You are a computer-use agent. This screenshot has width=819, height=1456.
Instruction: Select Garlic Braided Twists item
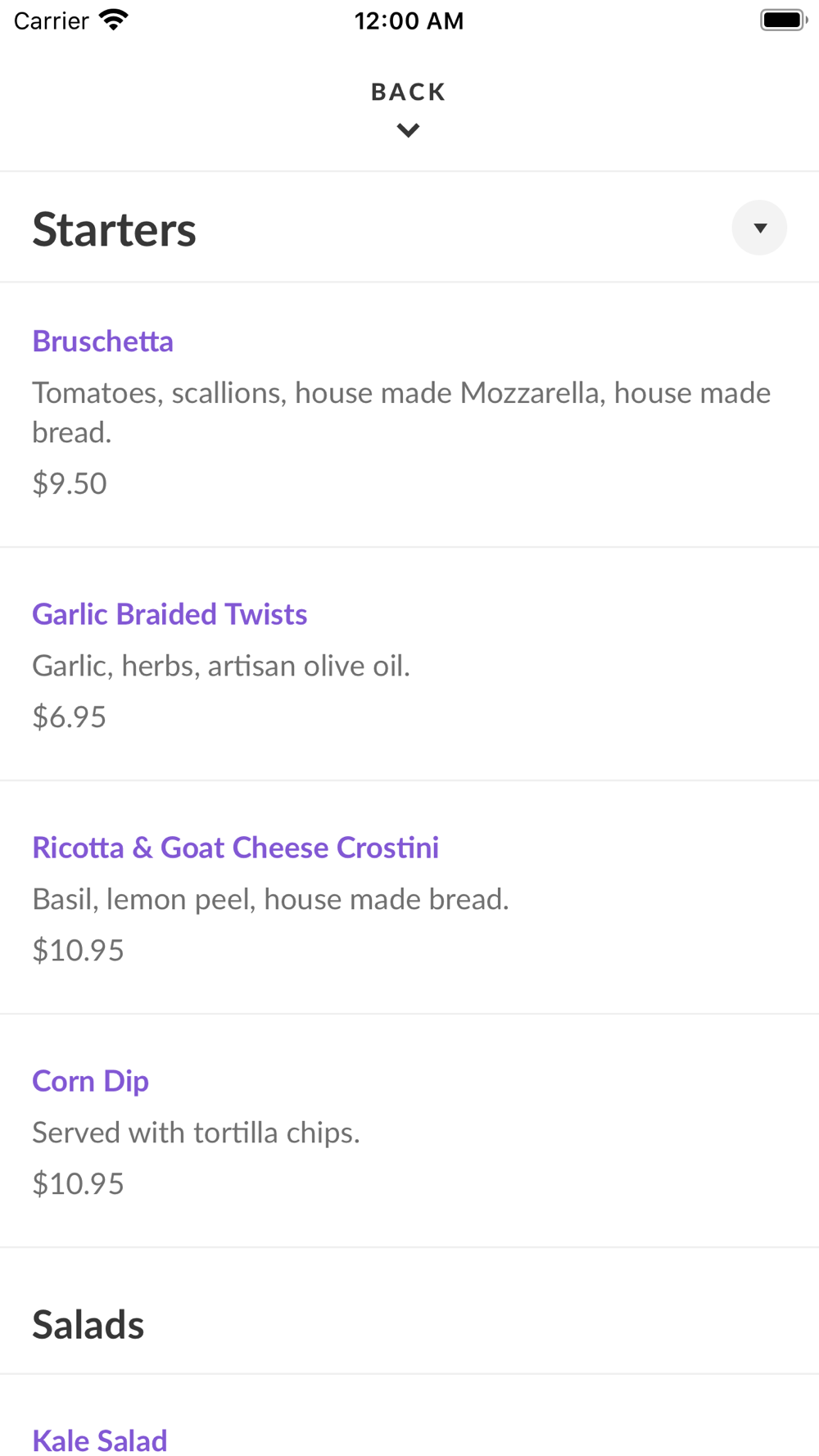click(x=170, y=614)
